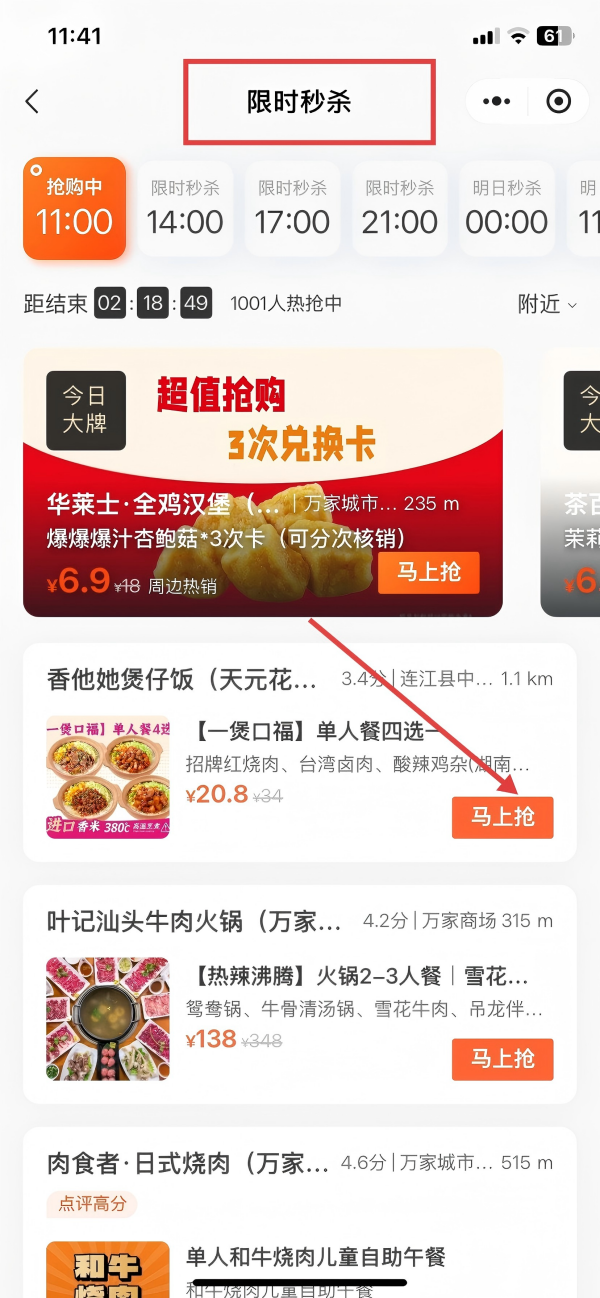
Task: Switch to the 14:00 限时秒杀 slot
Action: (x=185, y=208)
